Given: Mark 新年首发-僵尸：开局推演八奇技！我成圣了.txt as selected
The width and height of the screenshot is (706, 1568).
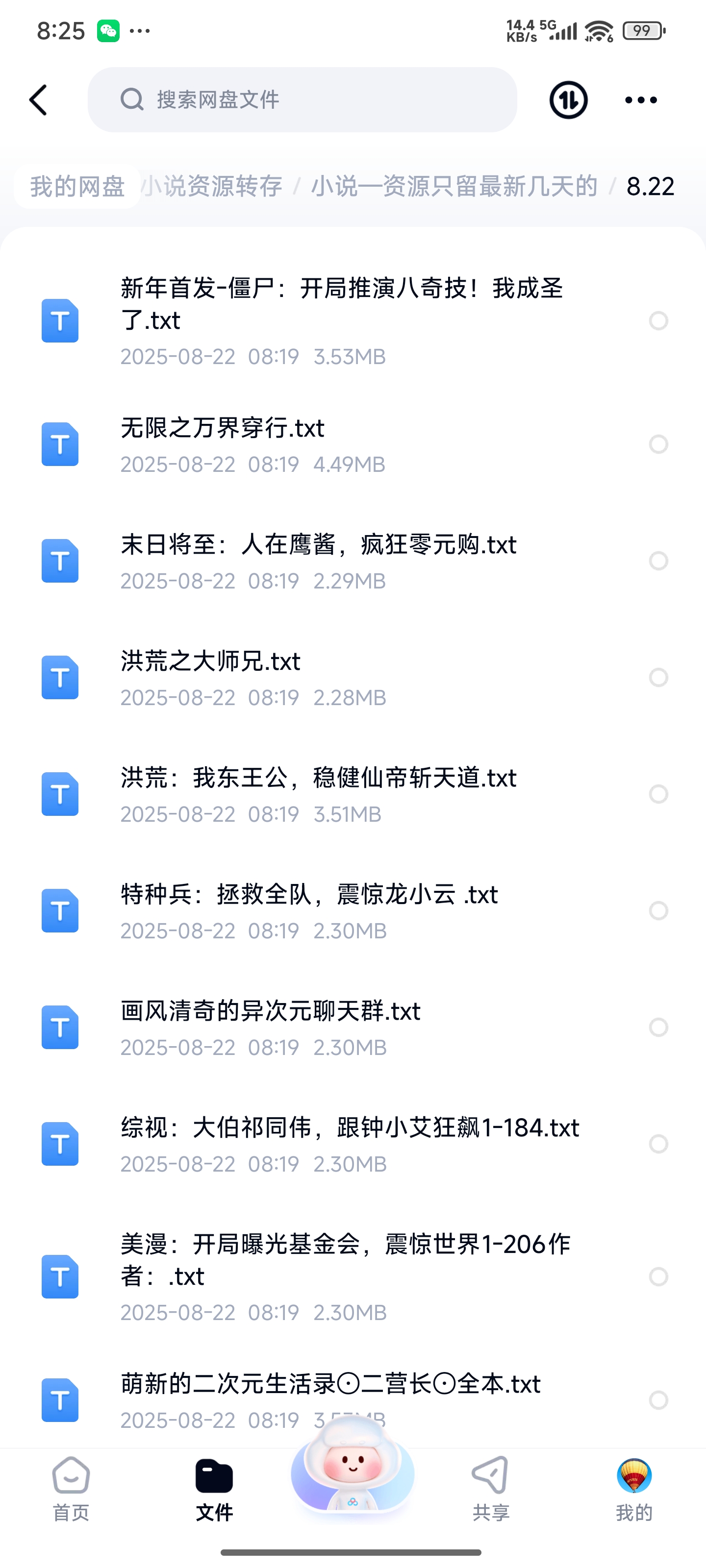Looking at the screenshot, I should pos(658,321).
